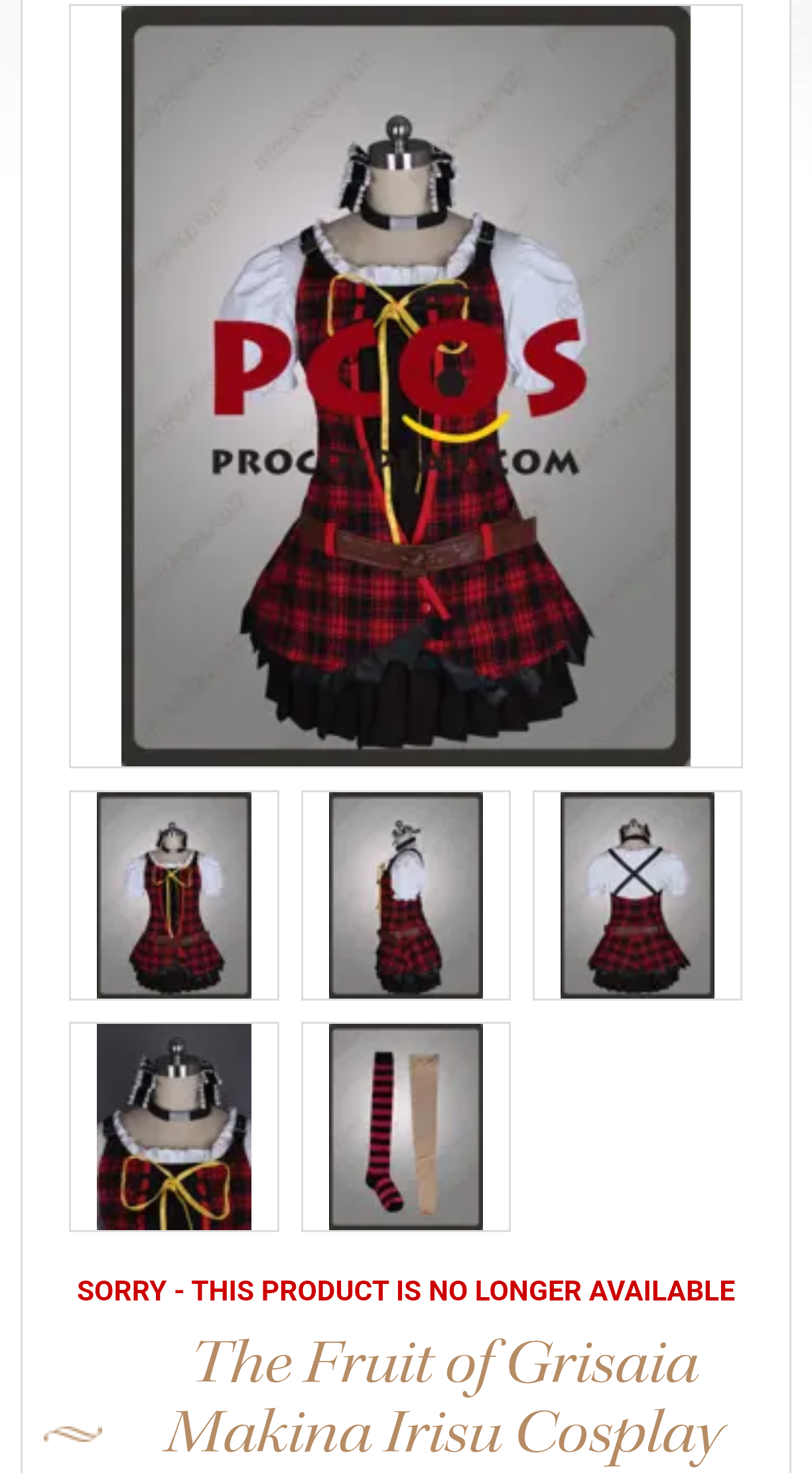
Task: Open the main product image of the plaid dress
Action: 405,386
